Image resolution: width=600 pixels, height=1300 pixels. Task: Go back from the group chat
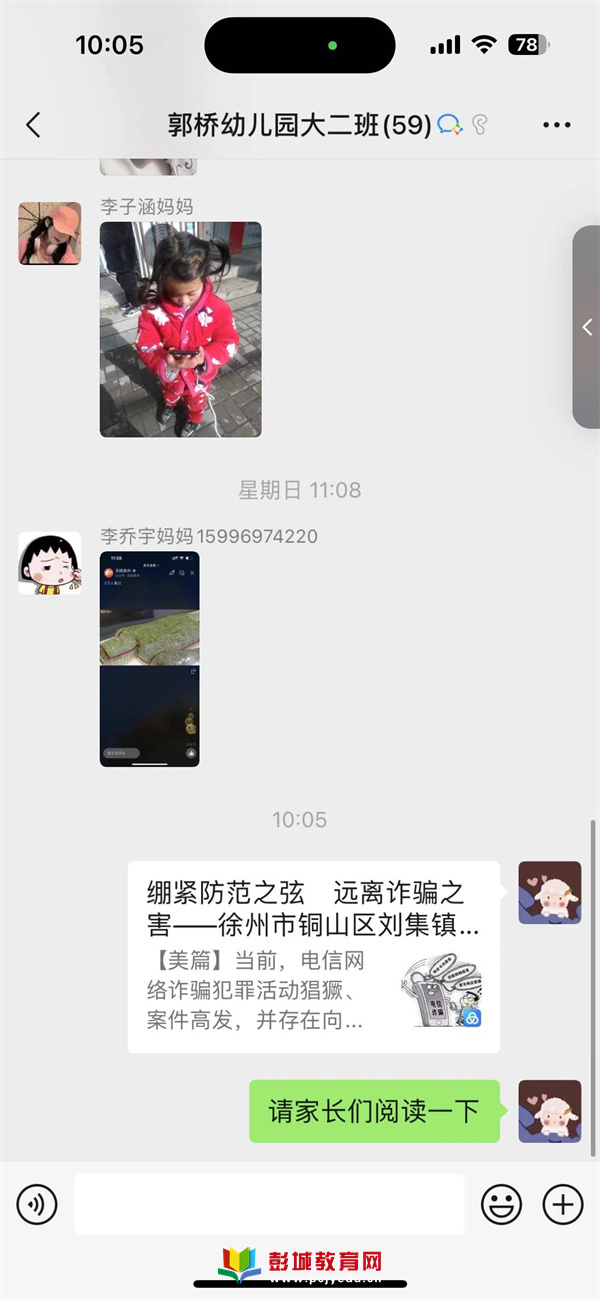point(33,125)
